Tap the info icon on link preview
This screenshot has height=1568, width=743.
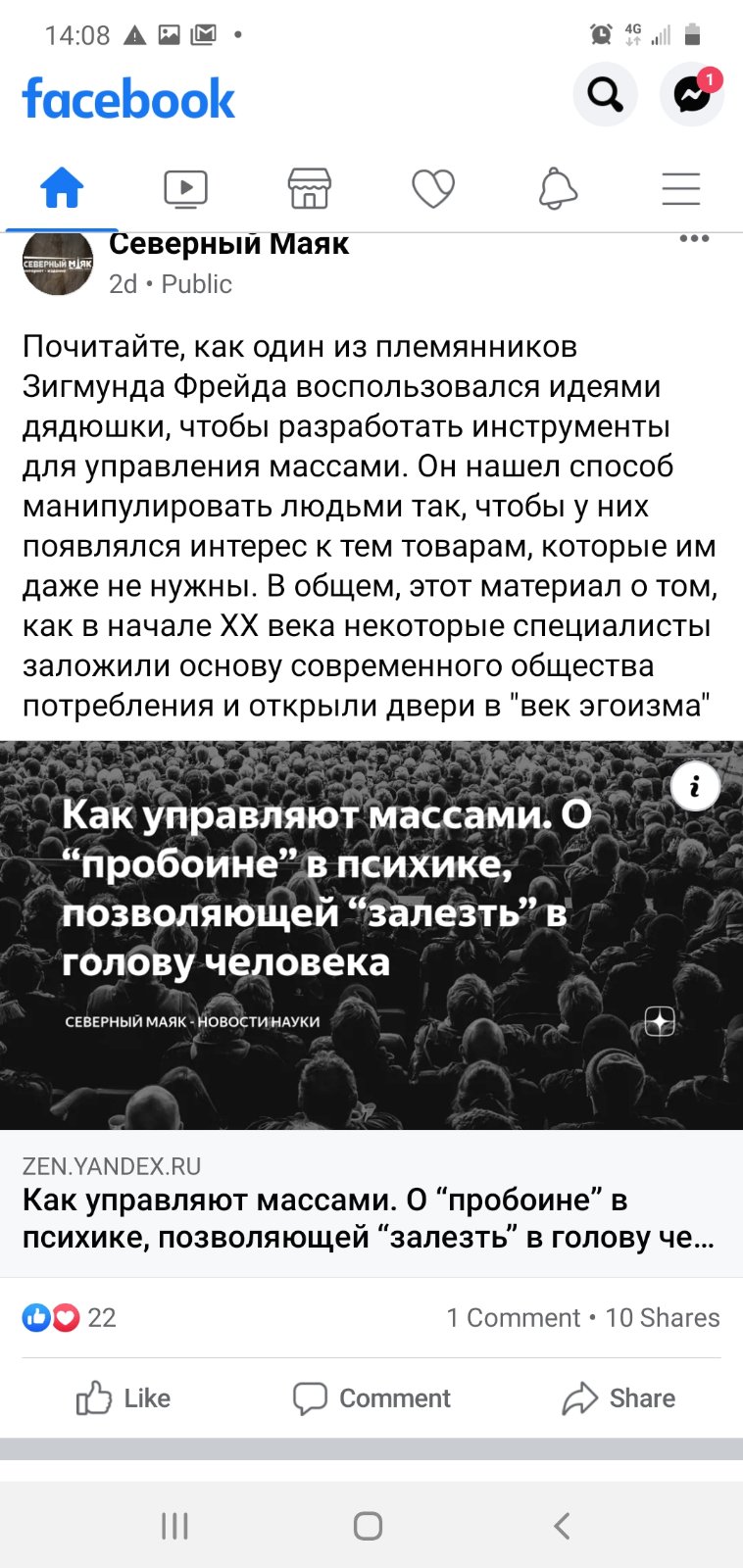pos(695,786)
